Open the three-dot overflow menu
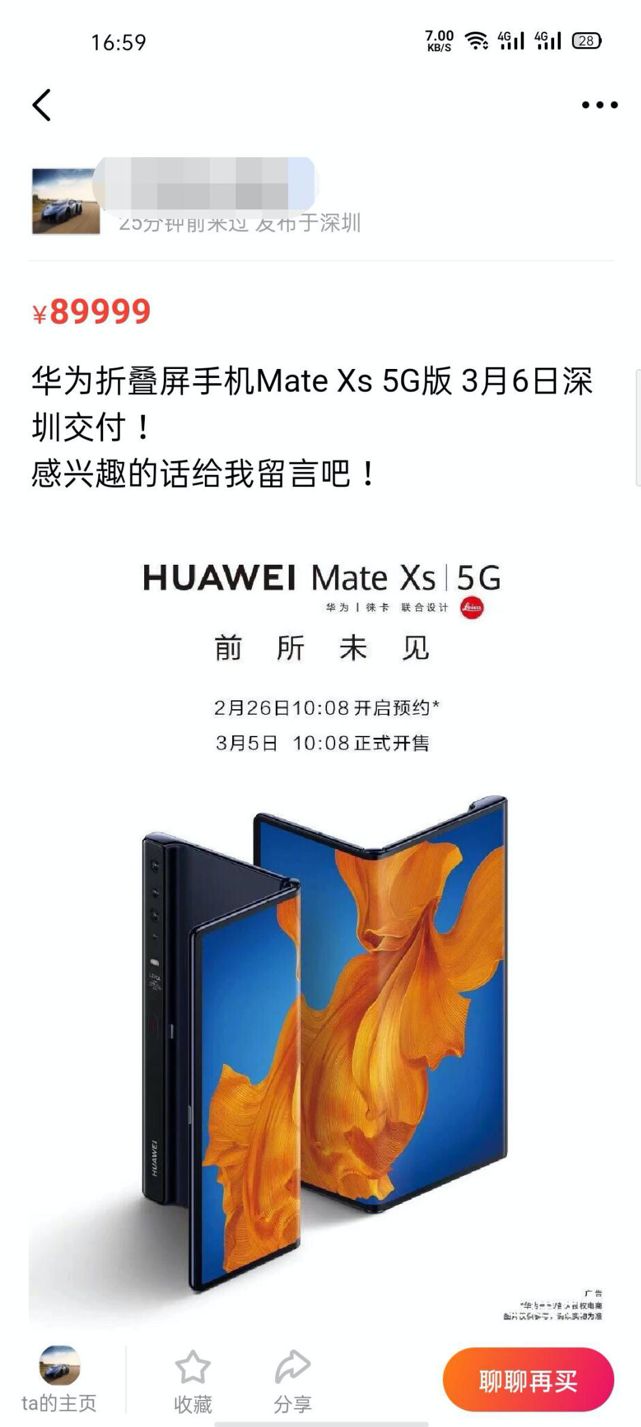Screen dimensions: 641x1427 pyautogui.click(x=599, y=105)
